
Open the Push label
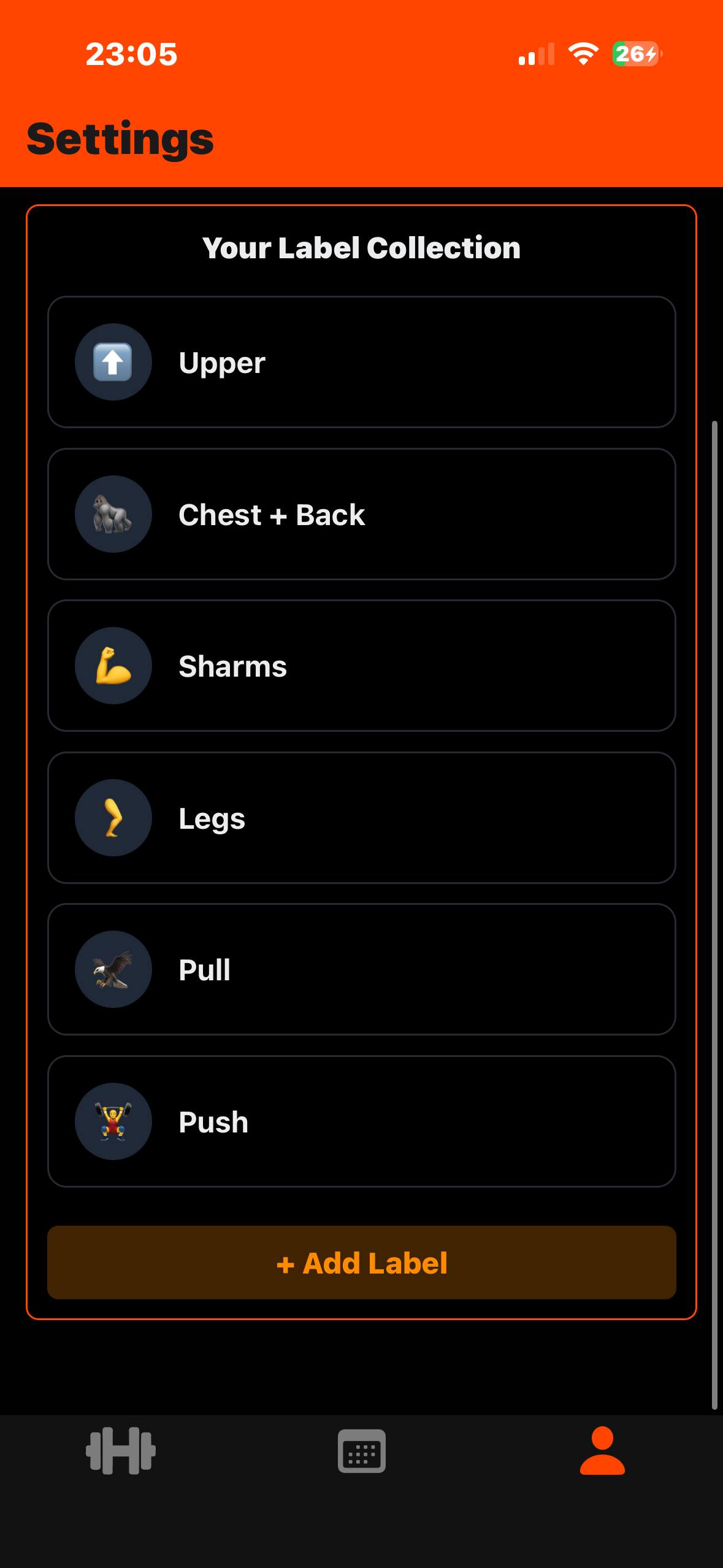[361, 1121]
